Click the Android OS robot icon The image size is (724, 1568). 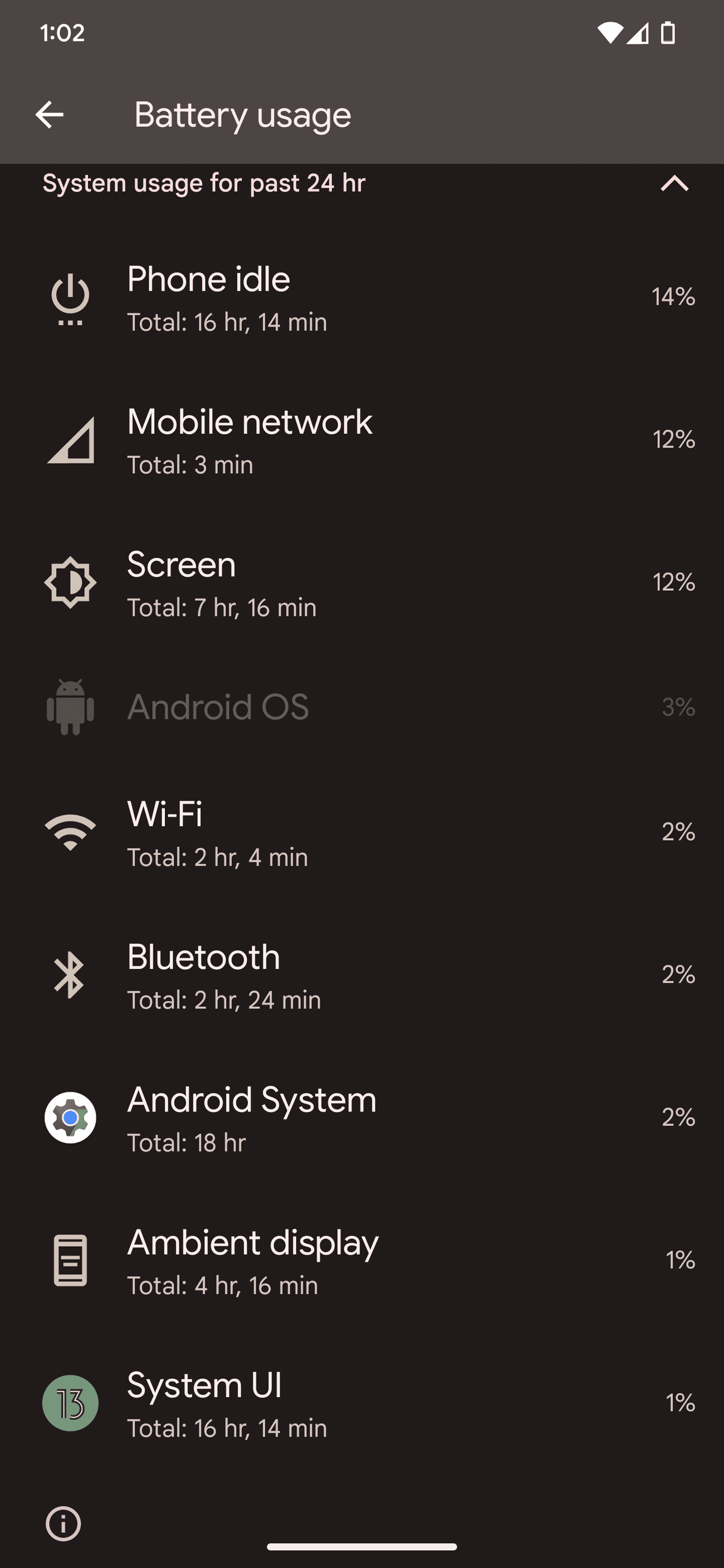[71, 707]
